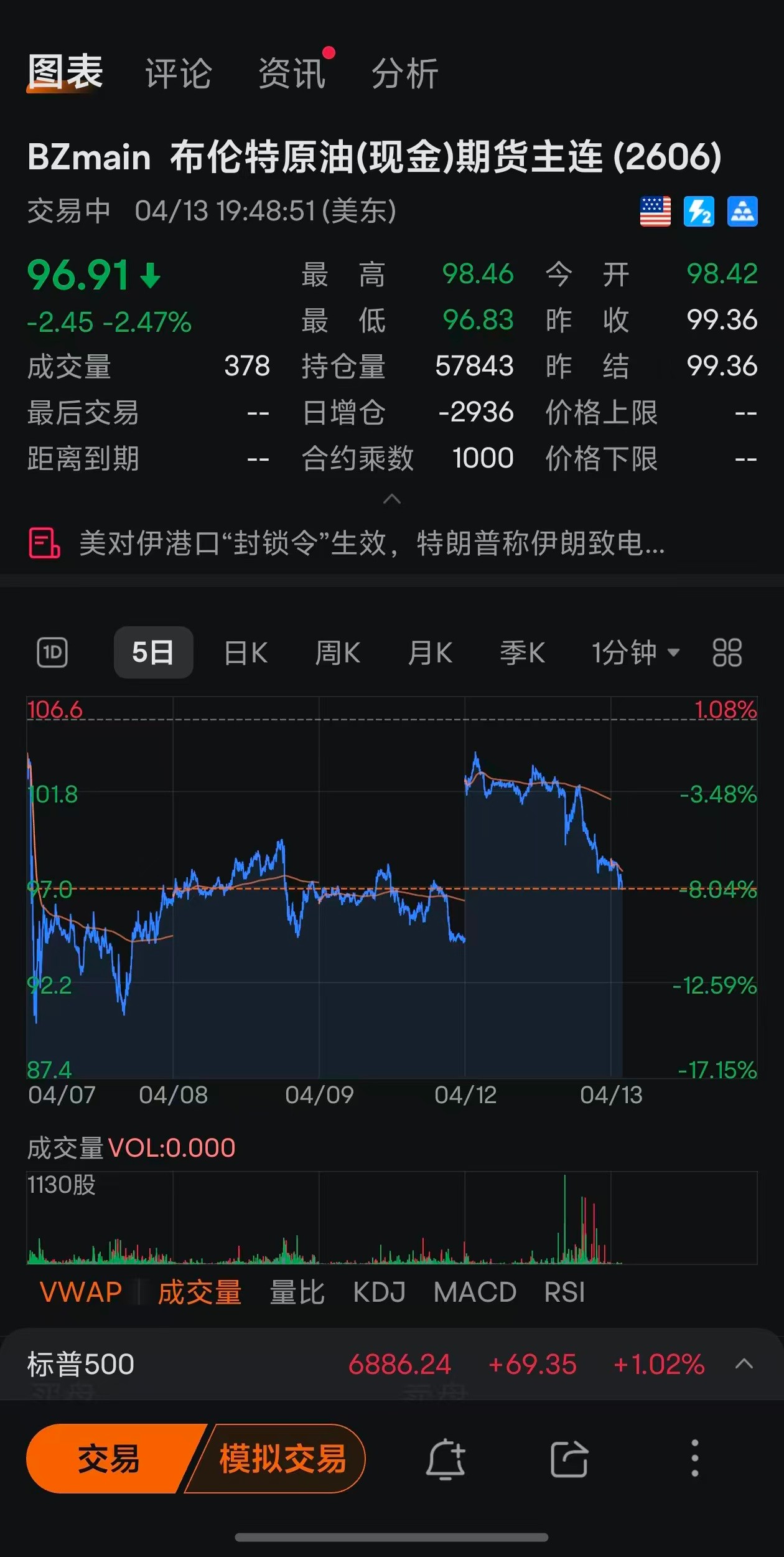Select the 1D intraday chart
The height and width of the screenshot is (1557, 784).
tap(52, 653)
